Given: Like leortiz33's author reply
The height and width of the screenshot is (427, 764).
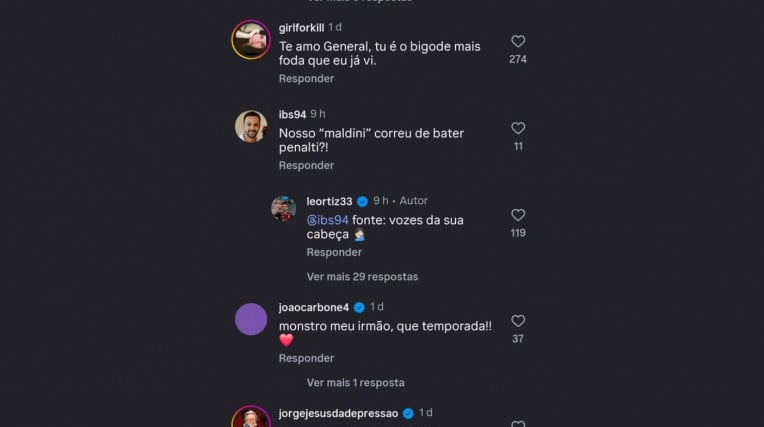Looking at the screenshot, I should tap(518, 215).
